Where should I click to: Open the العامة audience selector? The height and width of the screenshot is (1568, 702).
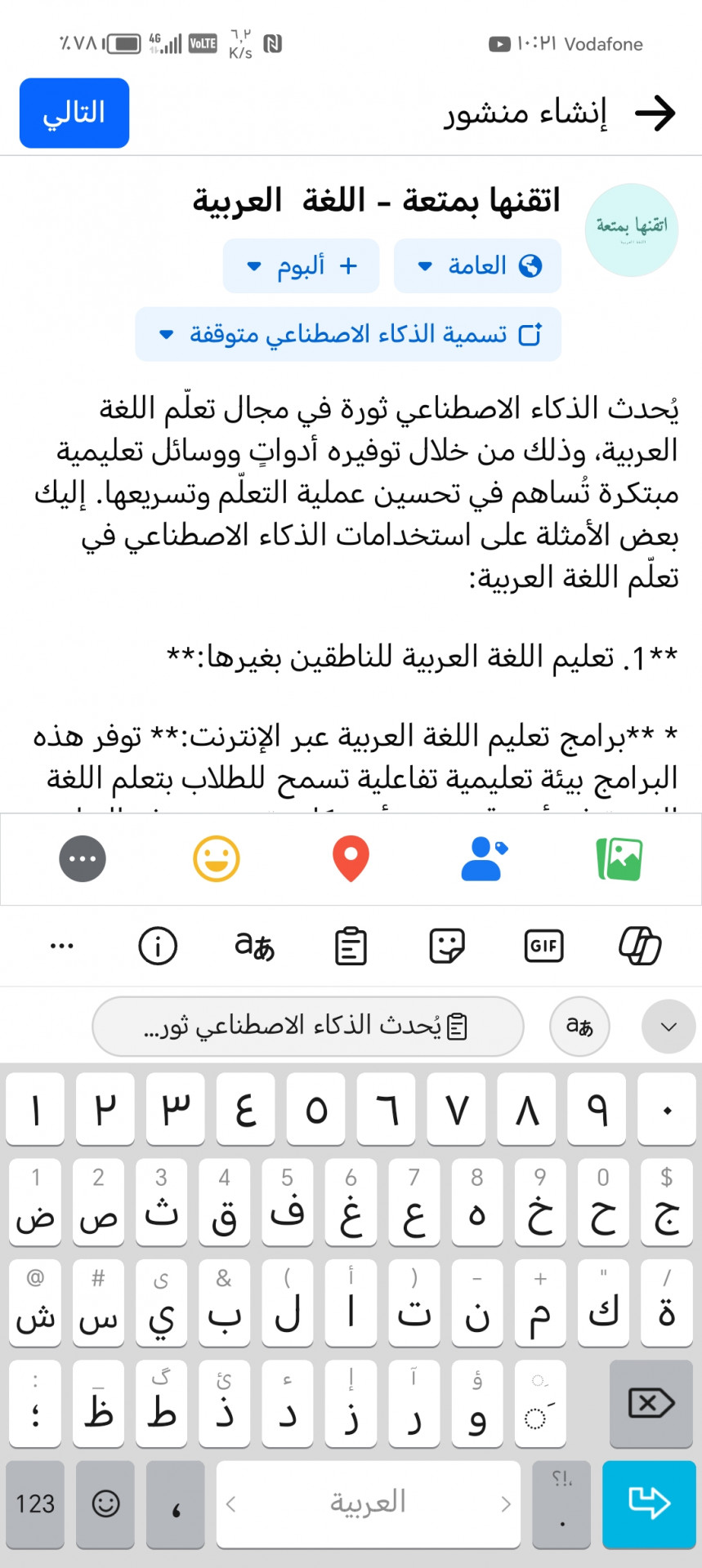click(477, 265)
